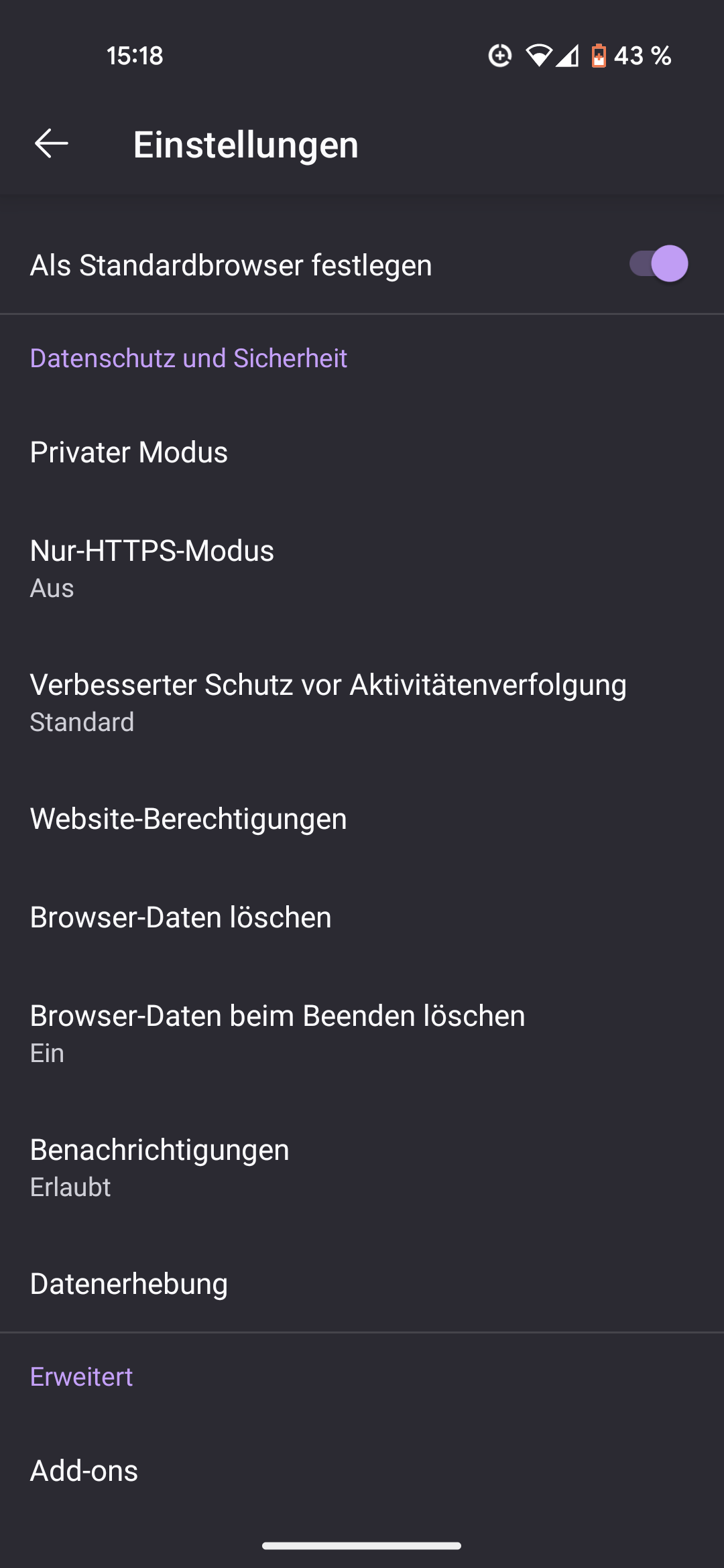724x1568 pixels.
Task: Open Benachrichtigungen settings
Action: point(362,1167)
